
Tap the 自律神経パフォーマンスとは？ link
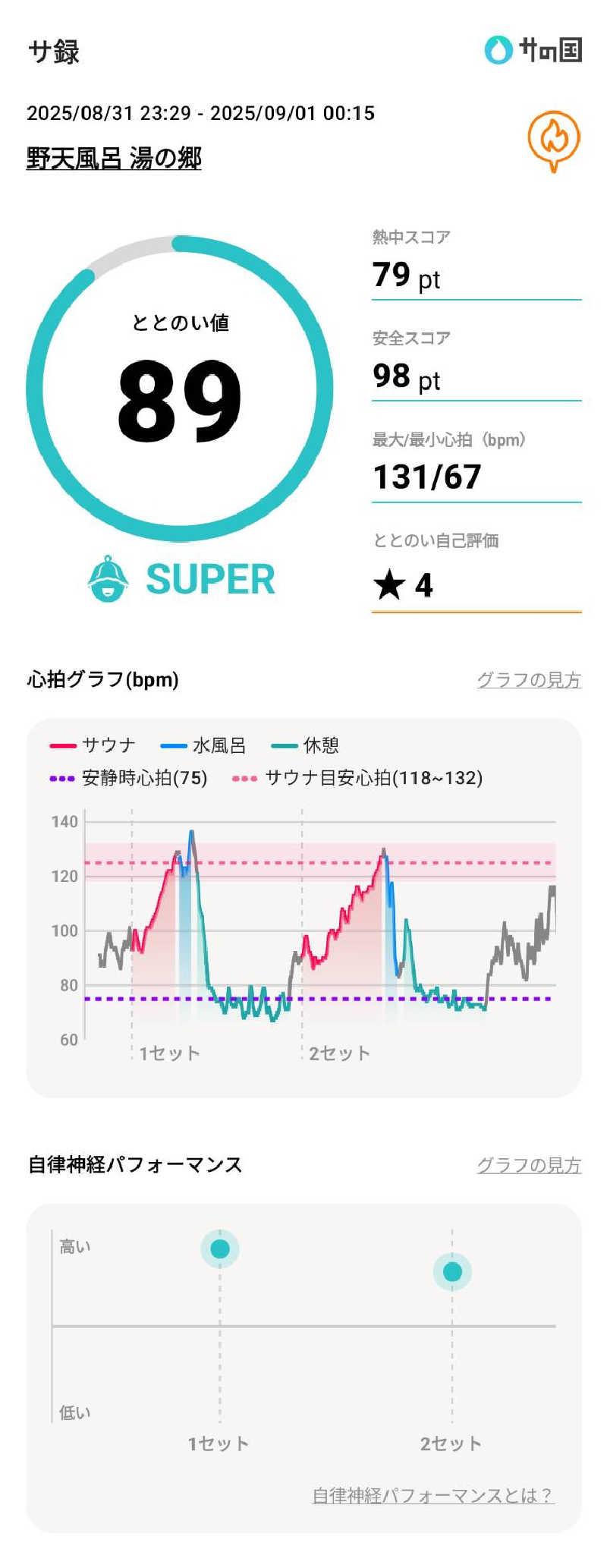432,1495
